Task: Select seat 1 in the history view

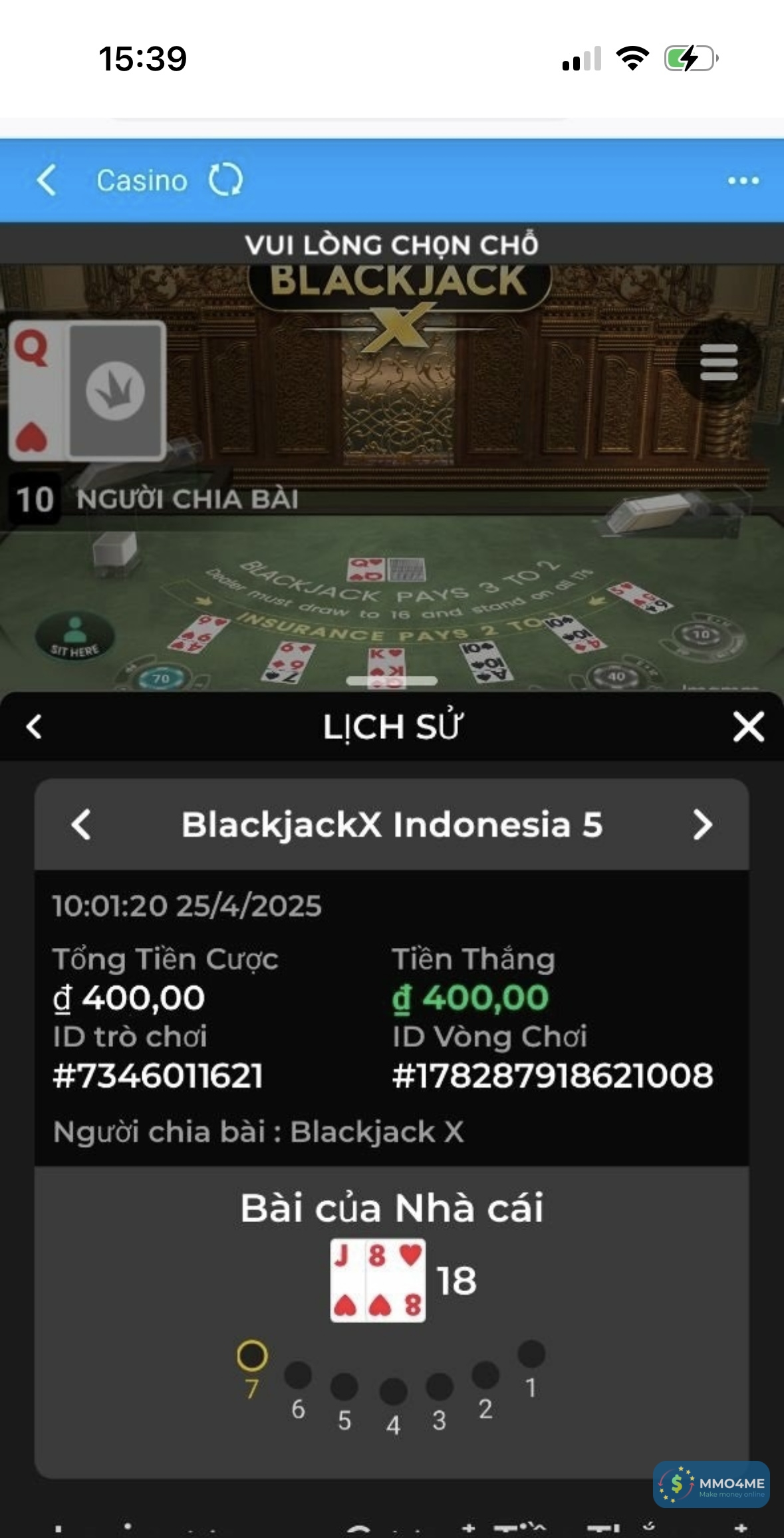Action: (x=531, y=1354)
